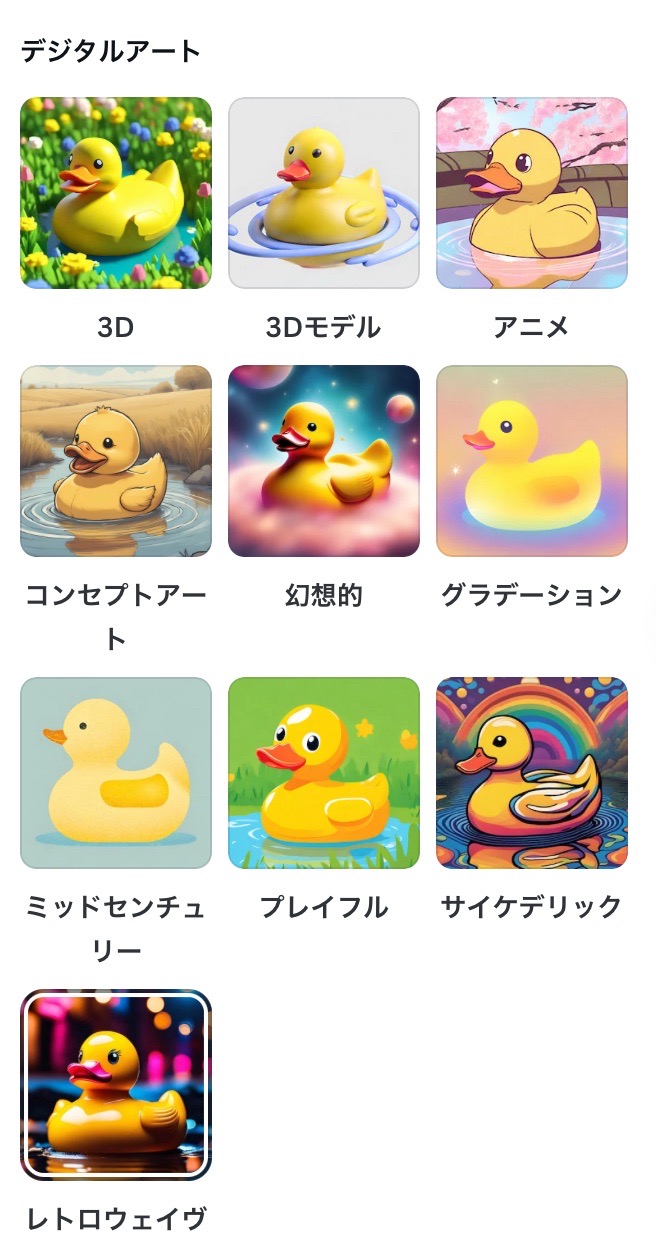The image size is (656, 1243).
Task: Select the ミッドセンチュリー style
Action: [x=116, y=773]
